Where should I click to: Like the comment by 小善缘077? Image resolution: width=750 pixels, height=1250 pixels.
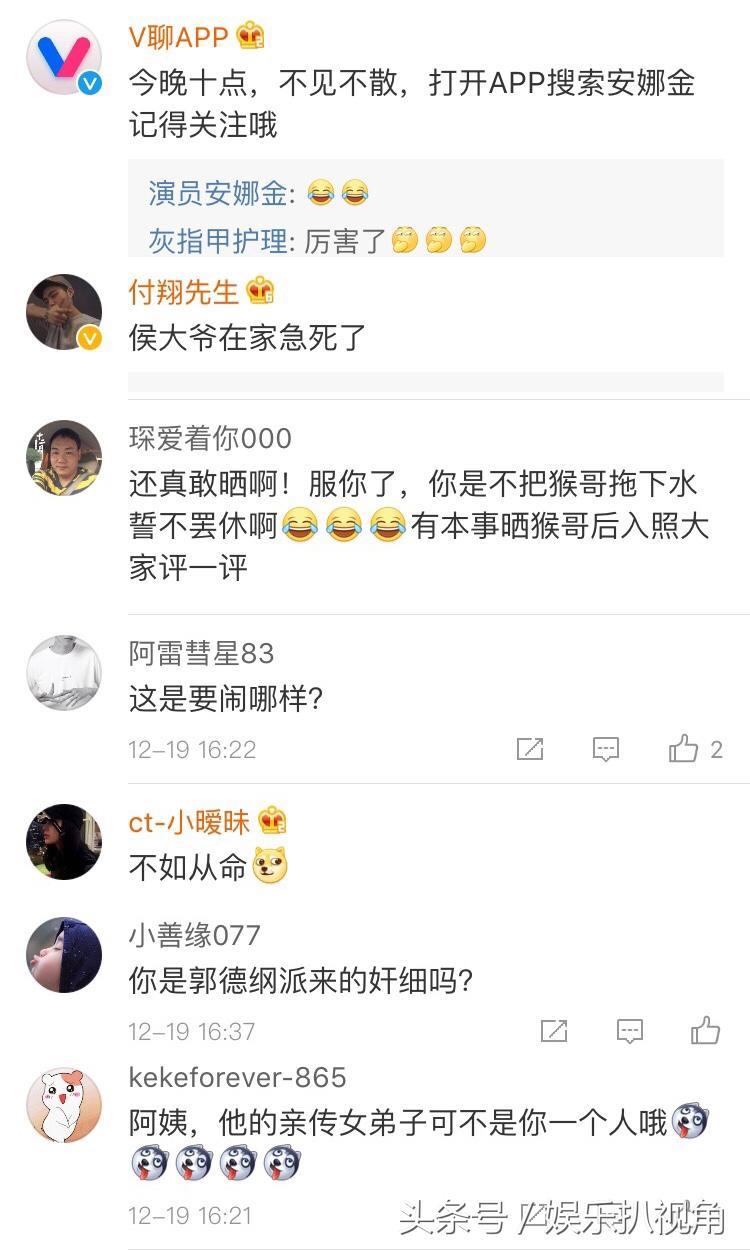[705, 1031]
